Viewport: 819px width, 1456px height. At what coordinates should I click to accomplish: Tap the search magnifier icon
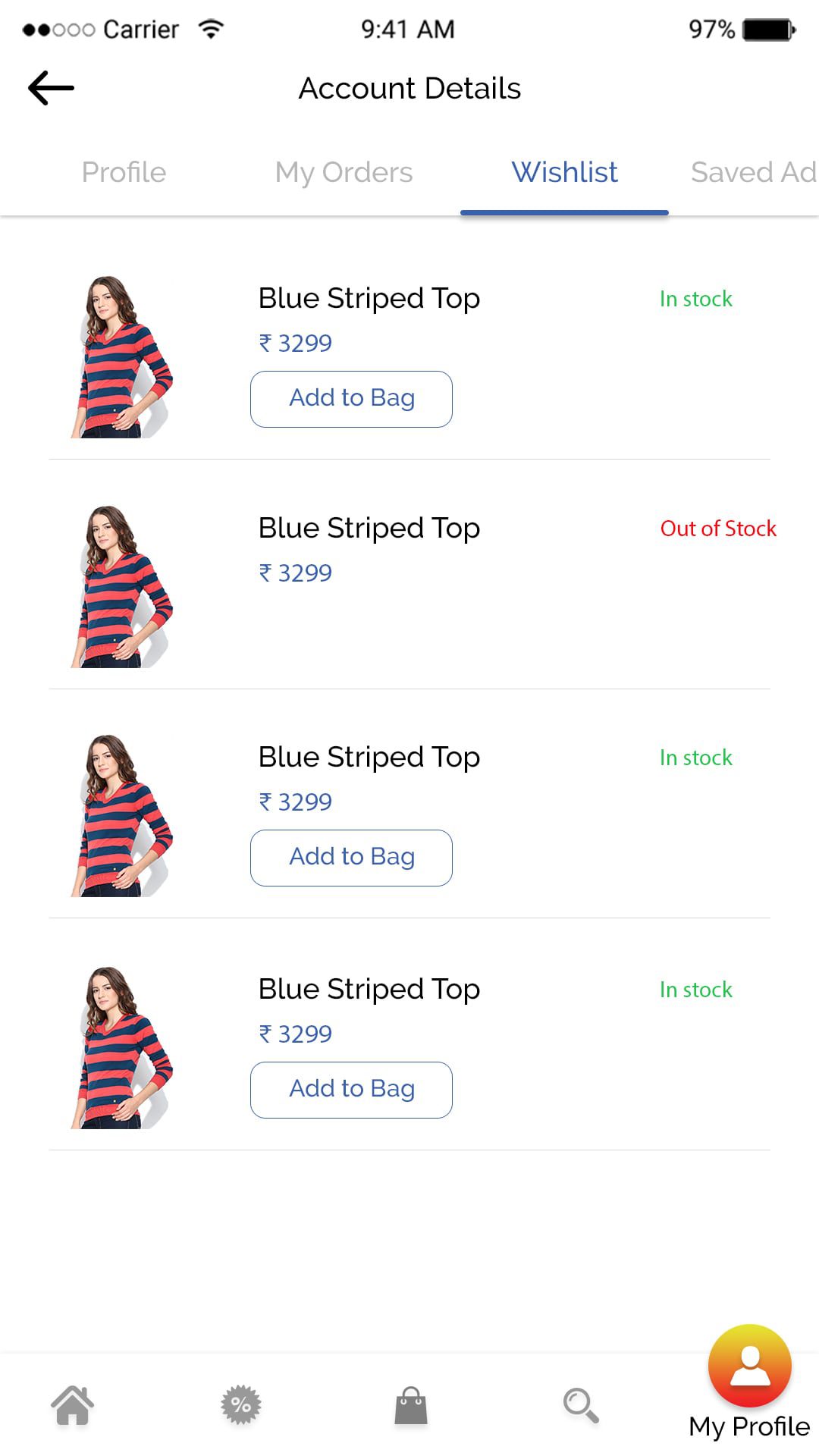(581, 1405)
